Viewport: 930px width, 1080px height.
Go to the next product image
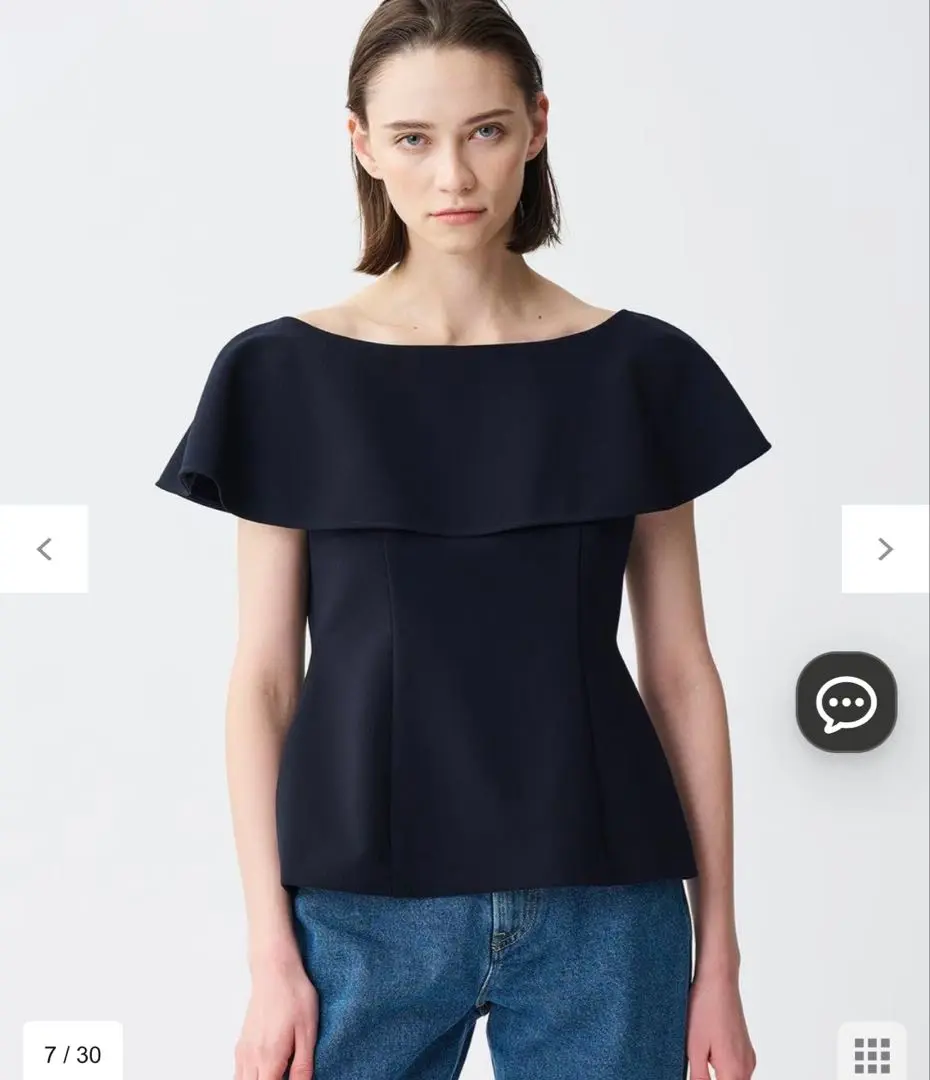884,549
